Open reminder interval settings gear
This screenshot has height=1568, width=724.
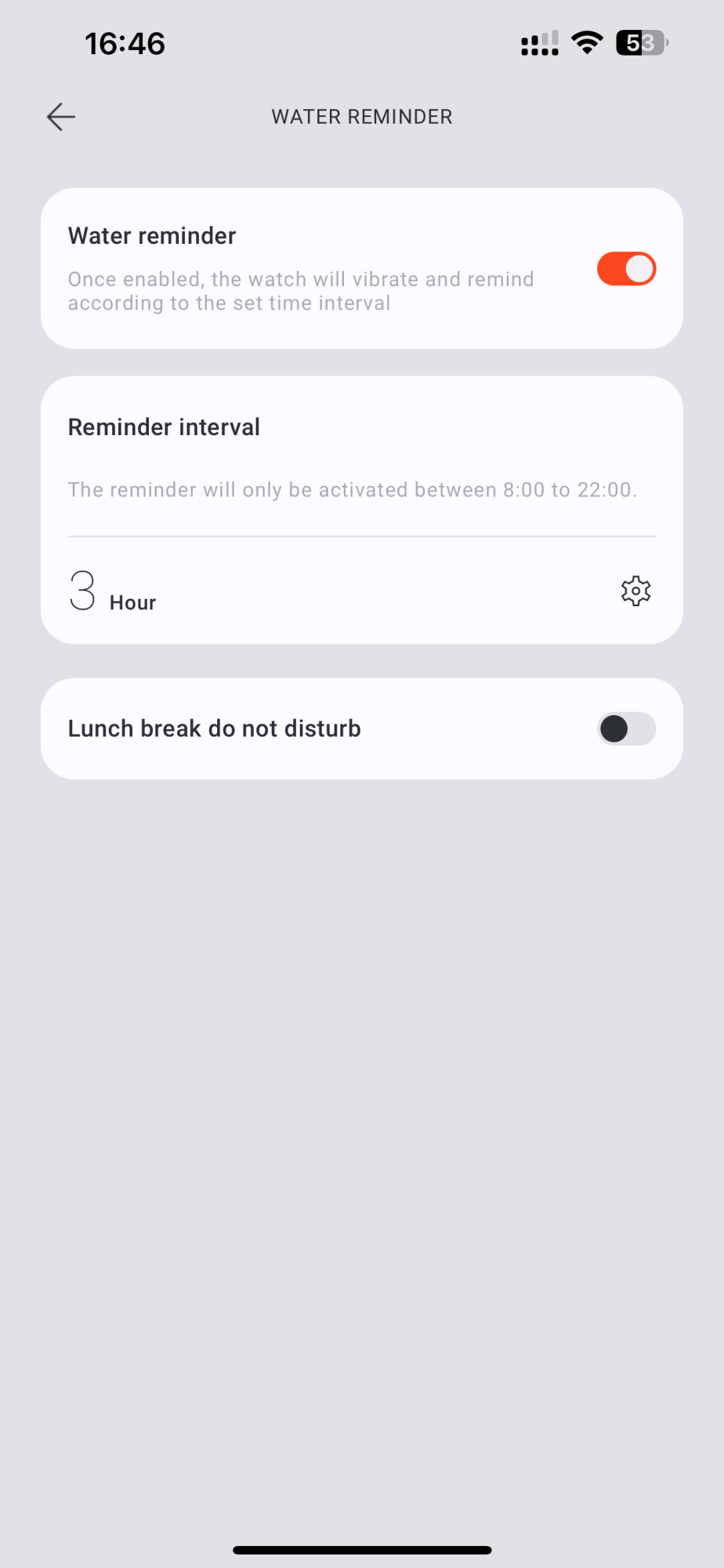point(635,591)
